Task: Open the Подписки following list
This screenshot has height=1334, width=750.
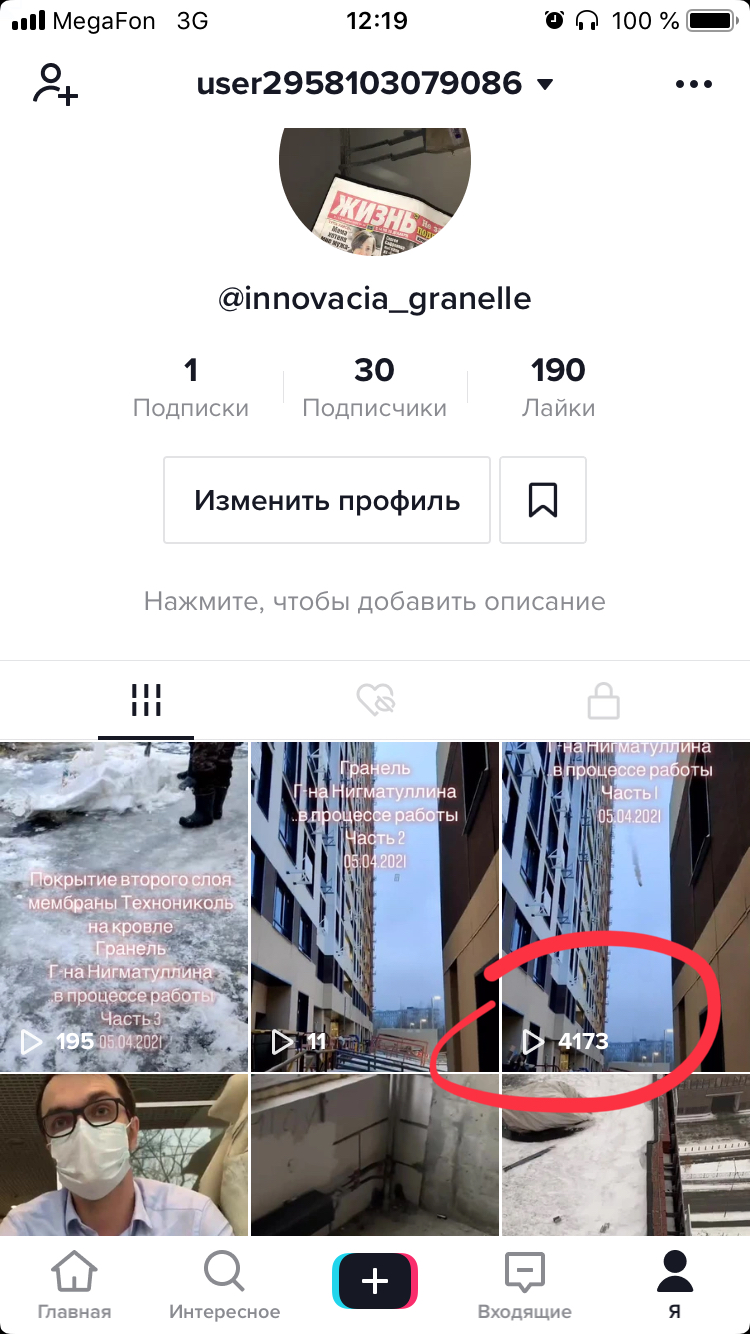Action: [191, 387]
